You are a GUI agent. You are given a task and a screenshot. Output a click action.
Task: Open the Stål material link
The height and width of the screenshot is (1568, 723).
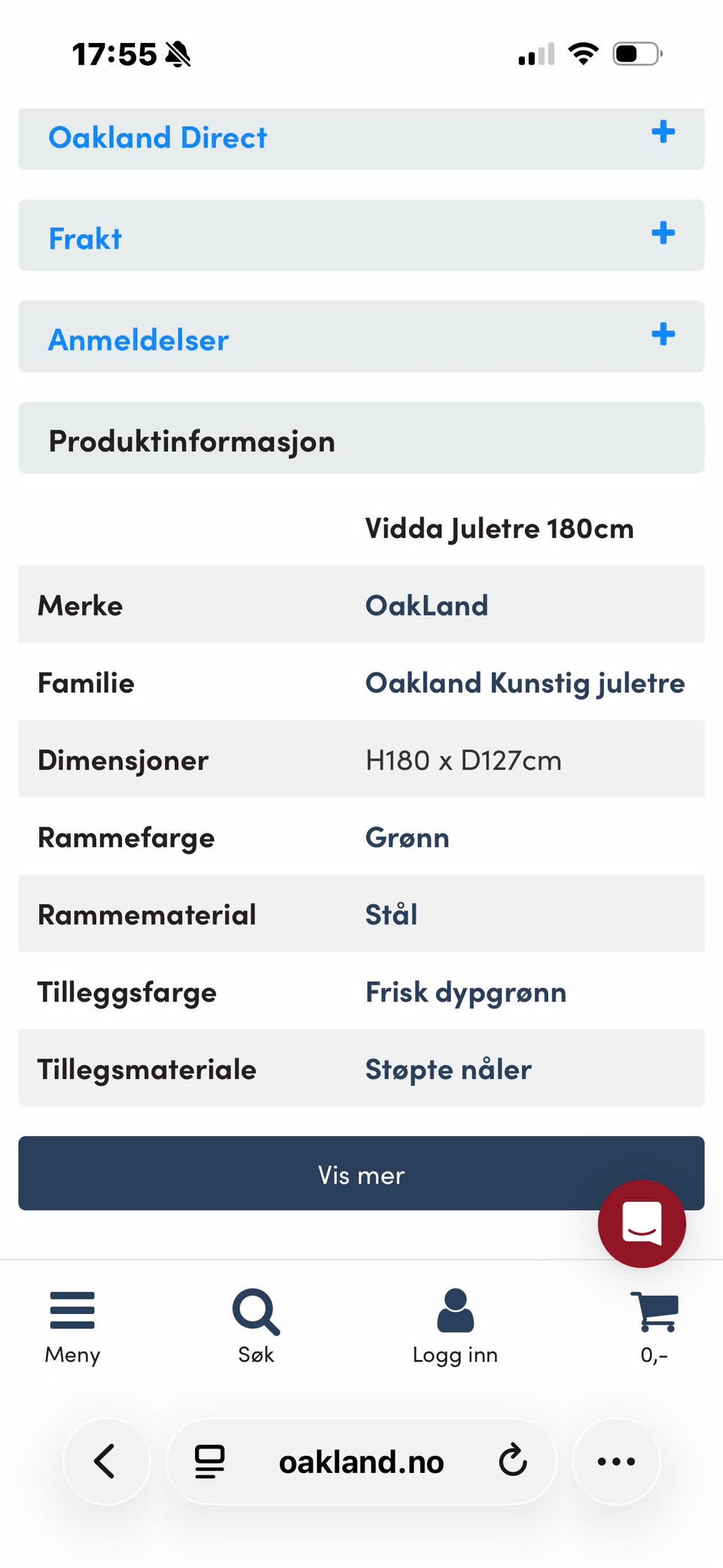tap(391, 914)
